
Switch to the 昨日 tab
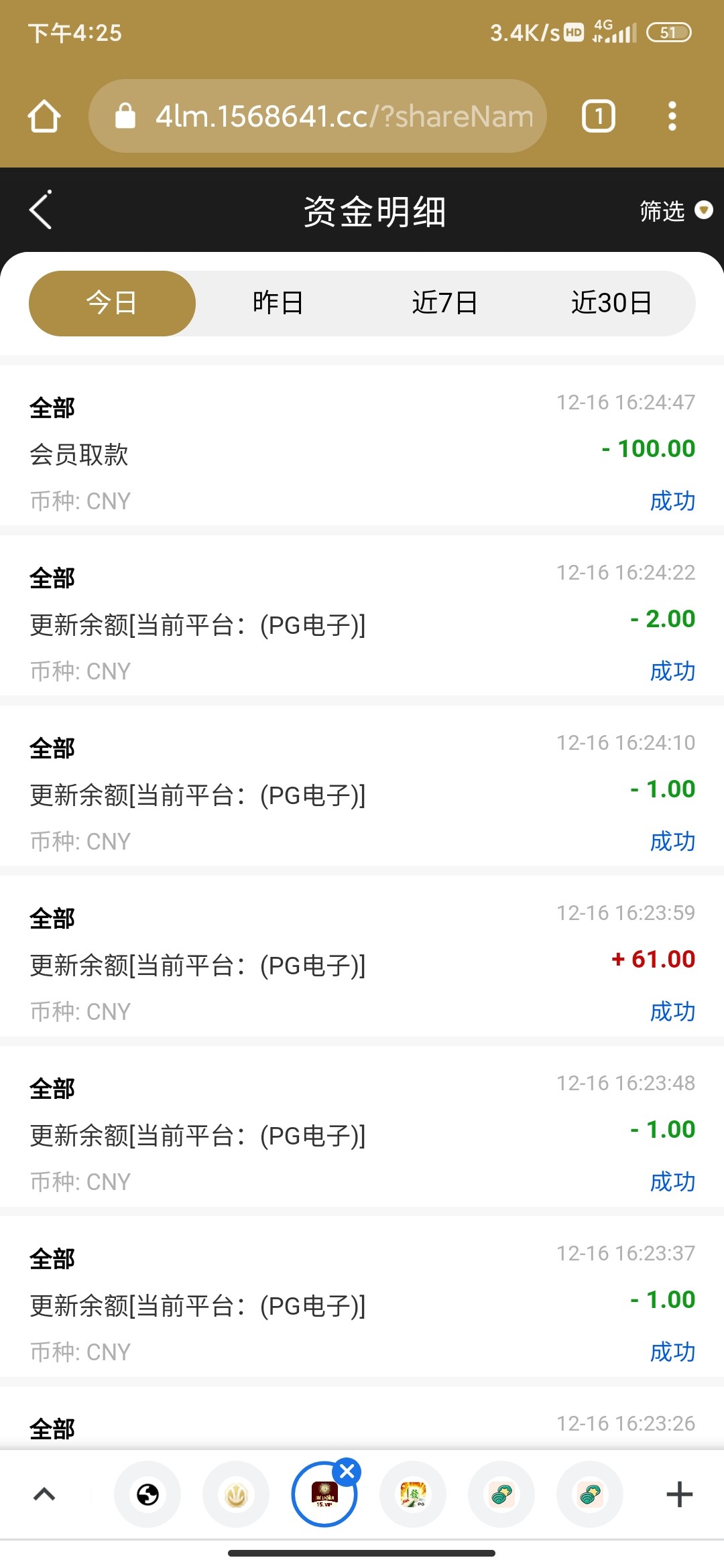click(278, 303)
